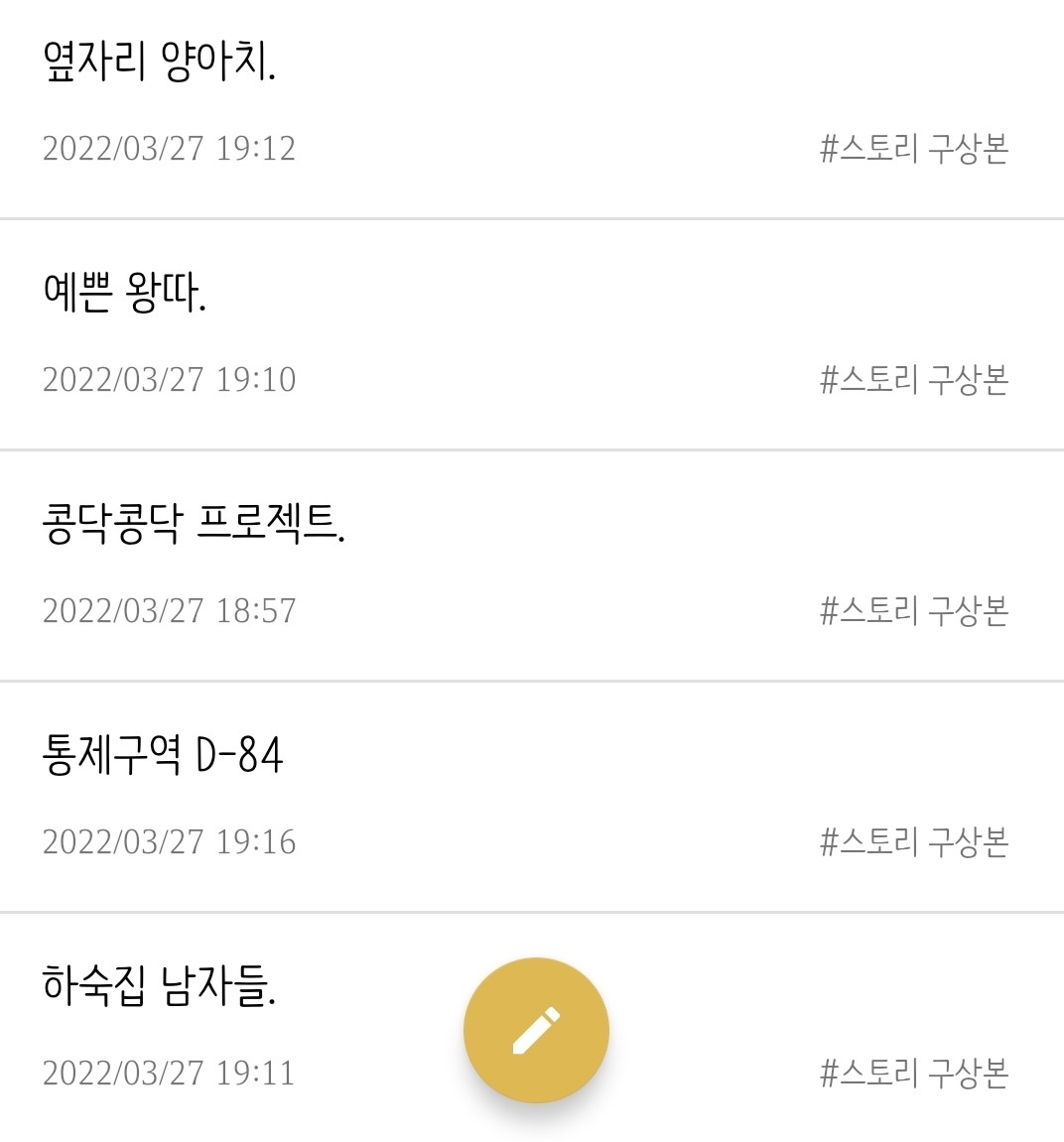View the note '통제구역 D-84'

pos(163,756)
